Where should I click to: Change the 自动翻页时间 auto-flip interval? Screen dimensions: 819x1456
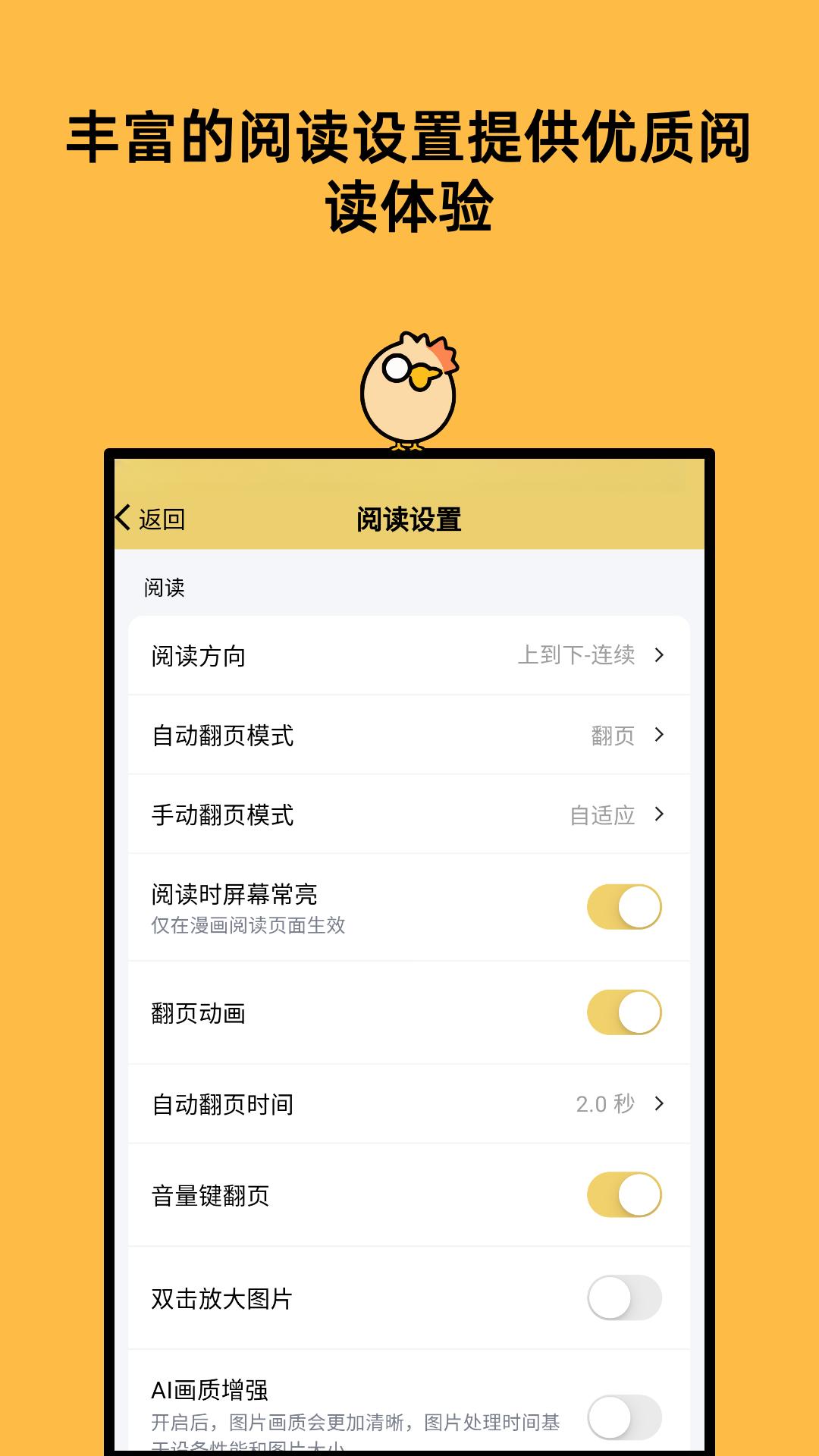409,1104
